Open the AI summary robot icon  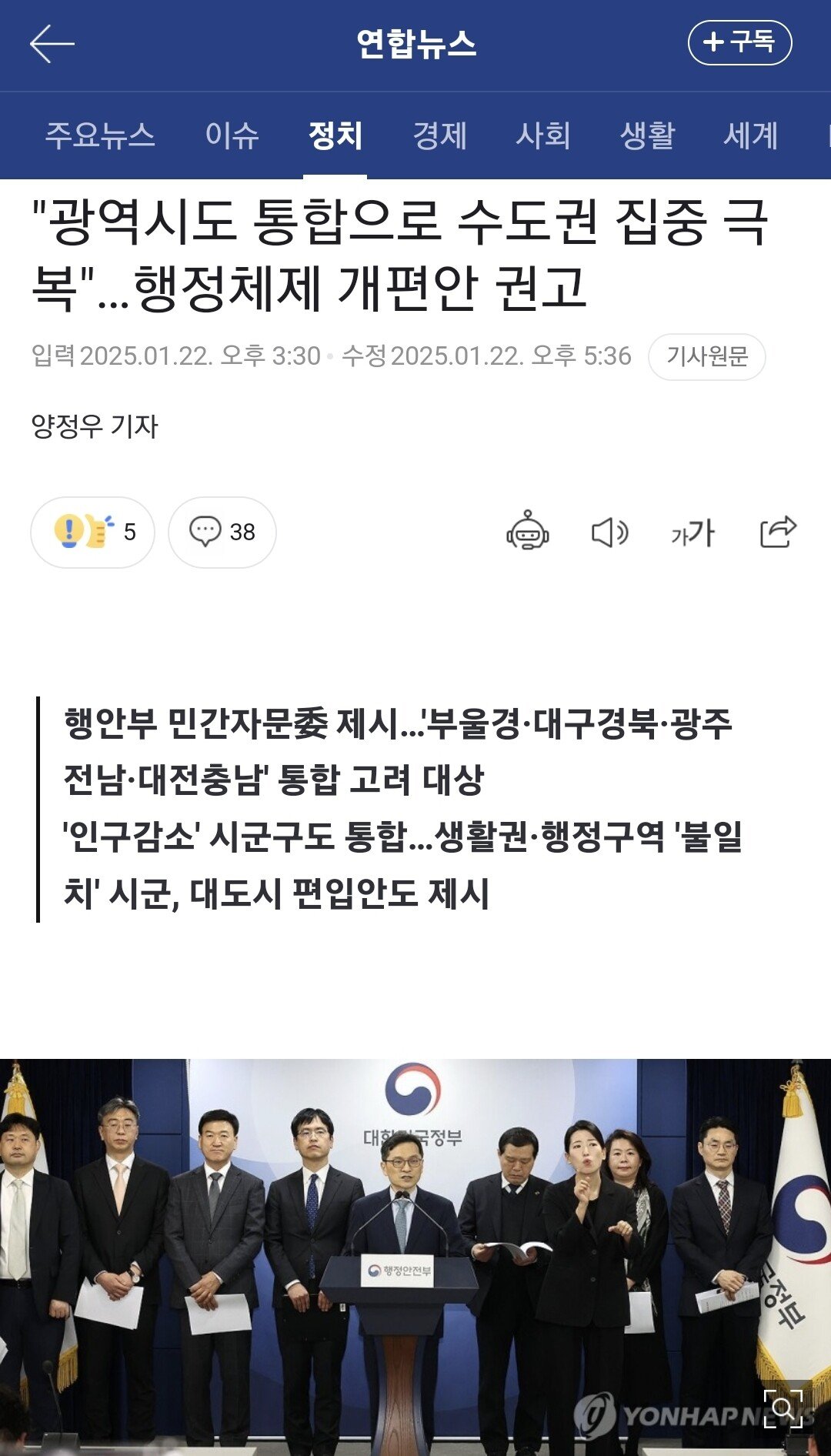(x=527, y=532)
